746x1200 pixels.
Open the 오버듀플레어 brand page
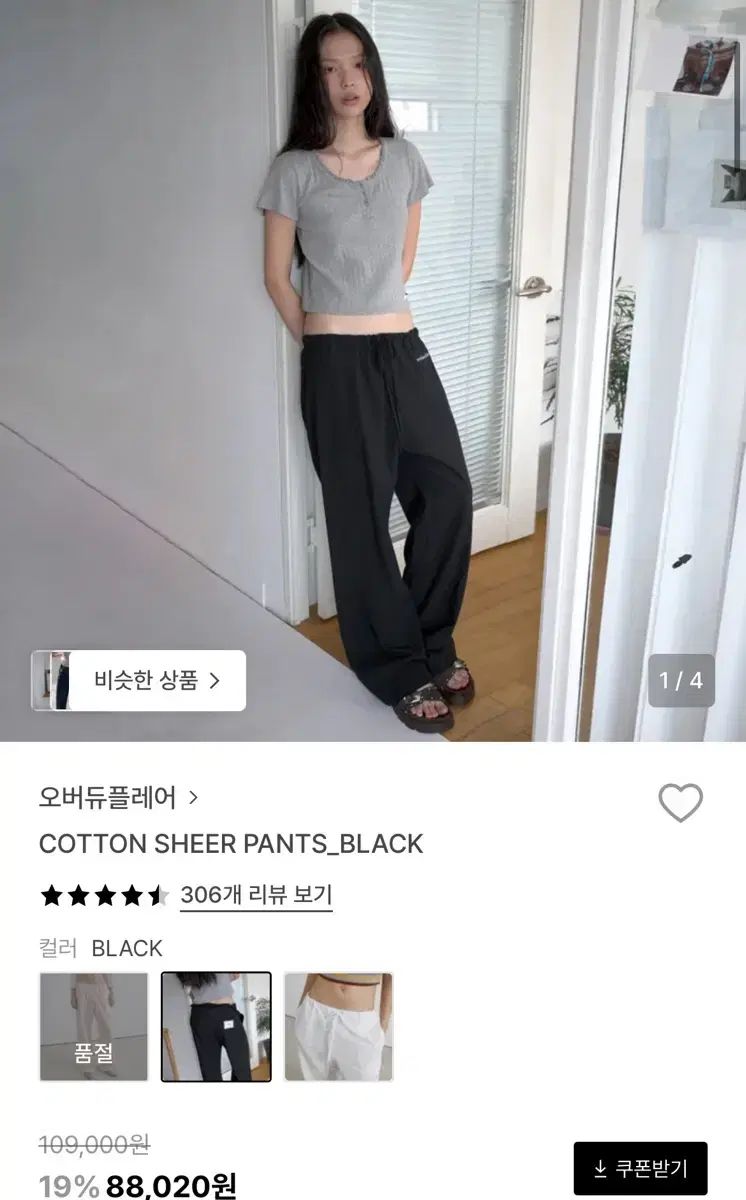point(118,797)
